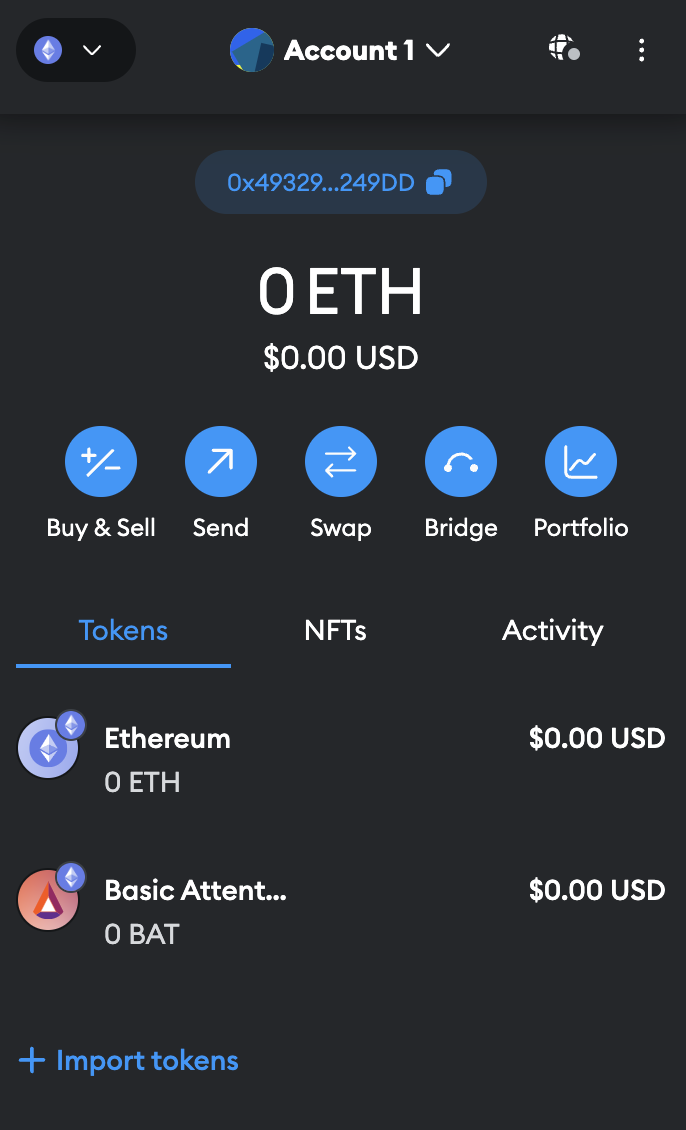Select the Tokens tab

click(x=123, y=631)
